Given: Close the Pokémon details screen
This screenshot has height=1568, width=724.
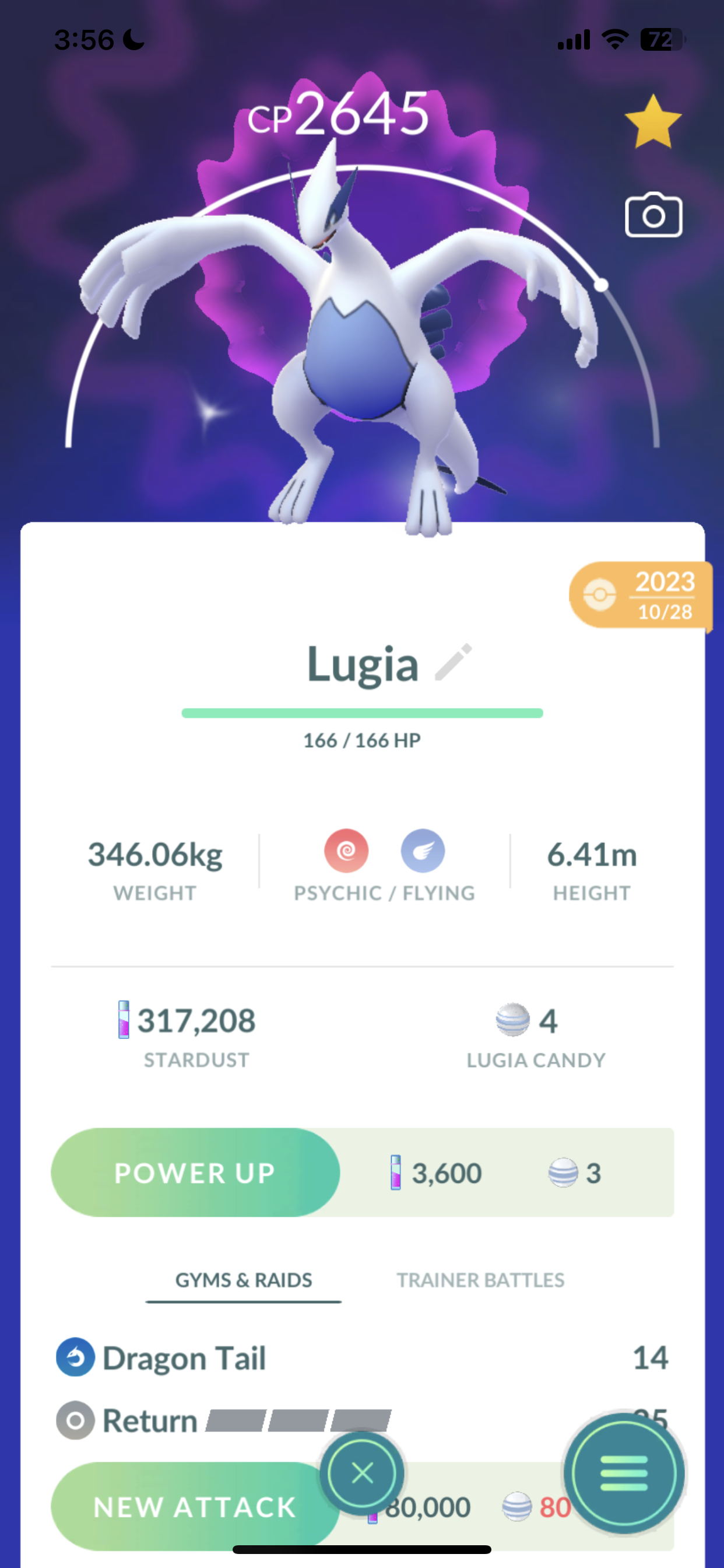Looking at the screenshot, I should click(362, 1473).
